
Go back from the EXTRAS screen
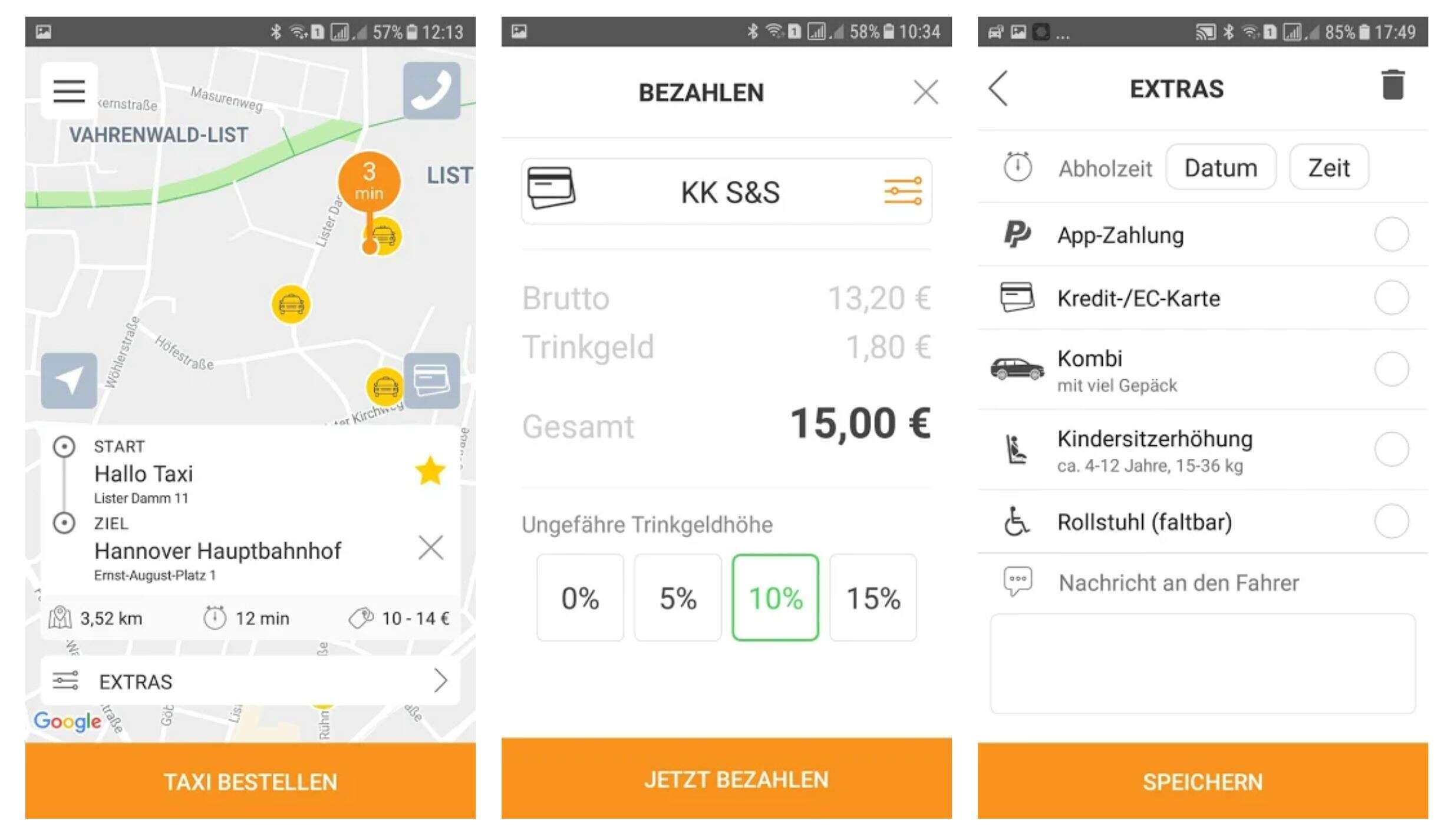(998, 88)
